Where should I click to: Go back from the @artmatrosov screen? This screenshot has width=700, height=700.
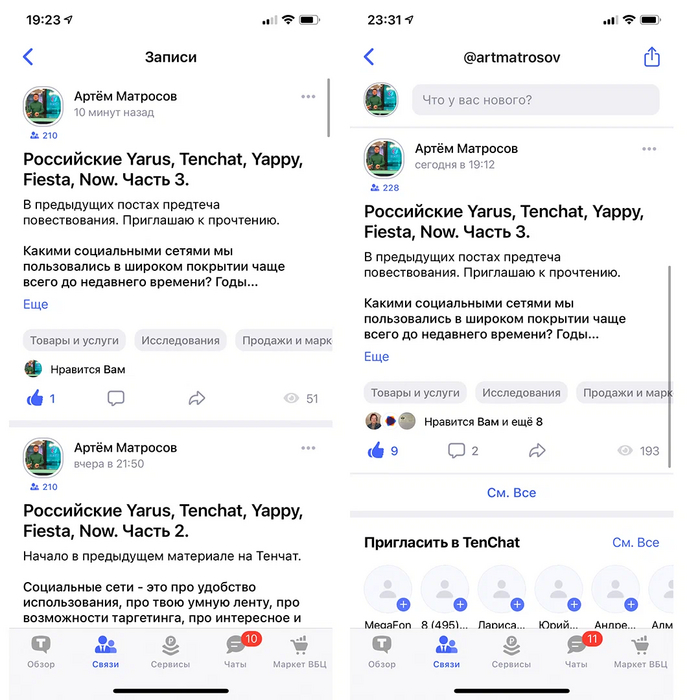tap(369, 57)
